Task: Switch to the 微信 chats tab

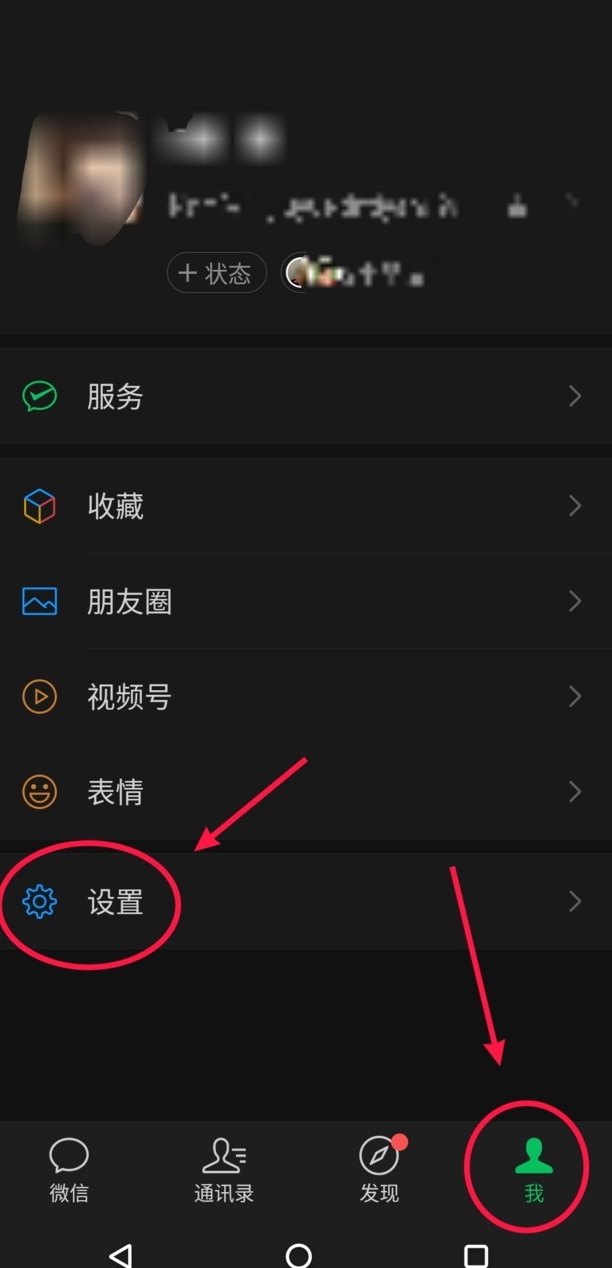Action: tap(69, 1170)
